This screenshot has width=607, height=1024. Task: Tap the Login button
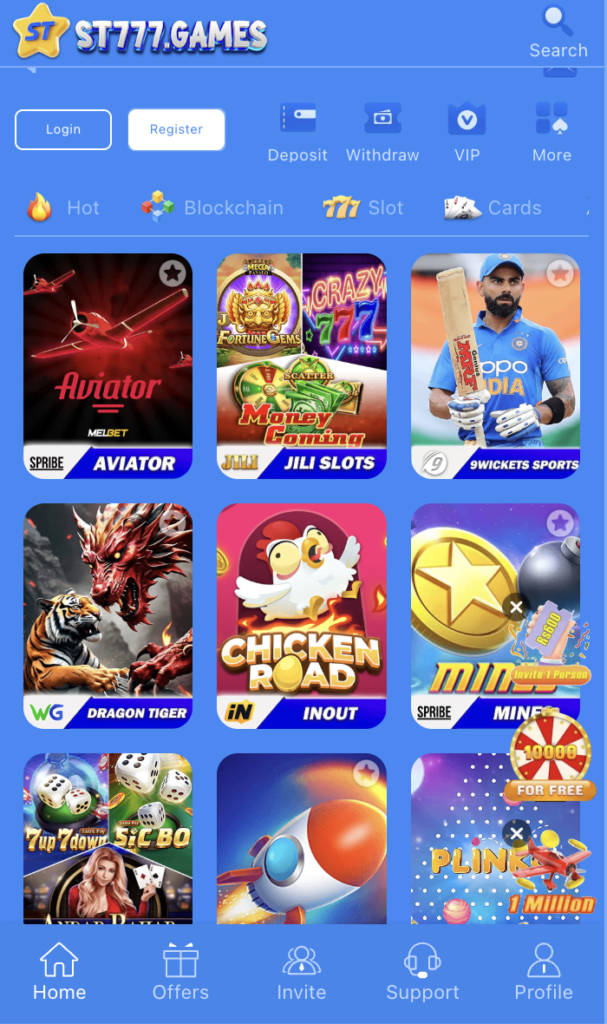click(x=63, y=129)
